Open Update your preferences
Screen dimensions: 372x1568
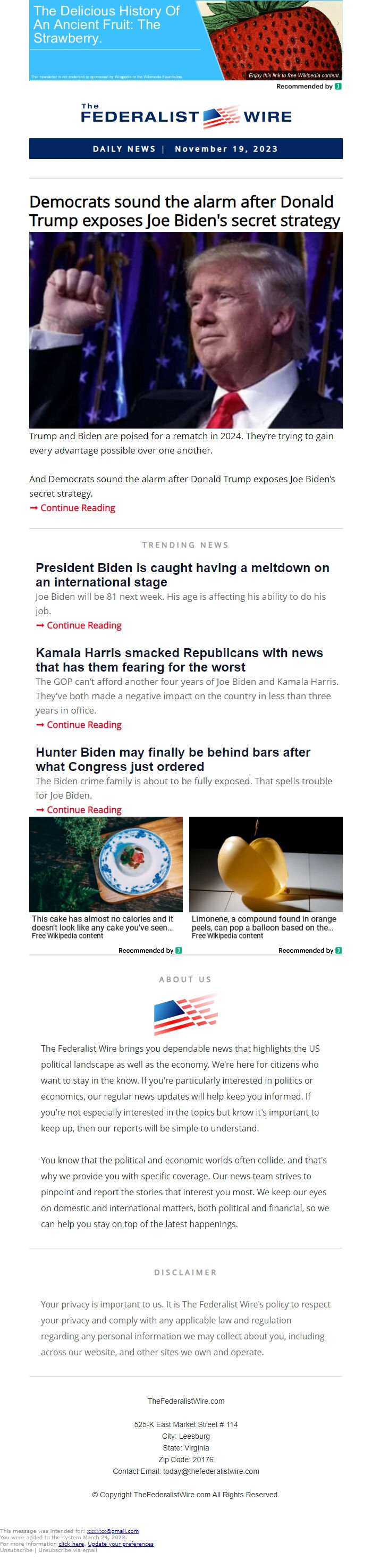(121, 1544)
